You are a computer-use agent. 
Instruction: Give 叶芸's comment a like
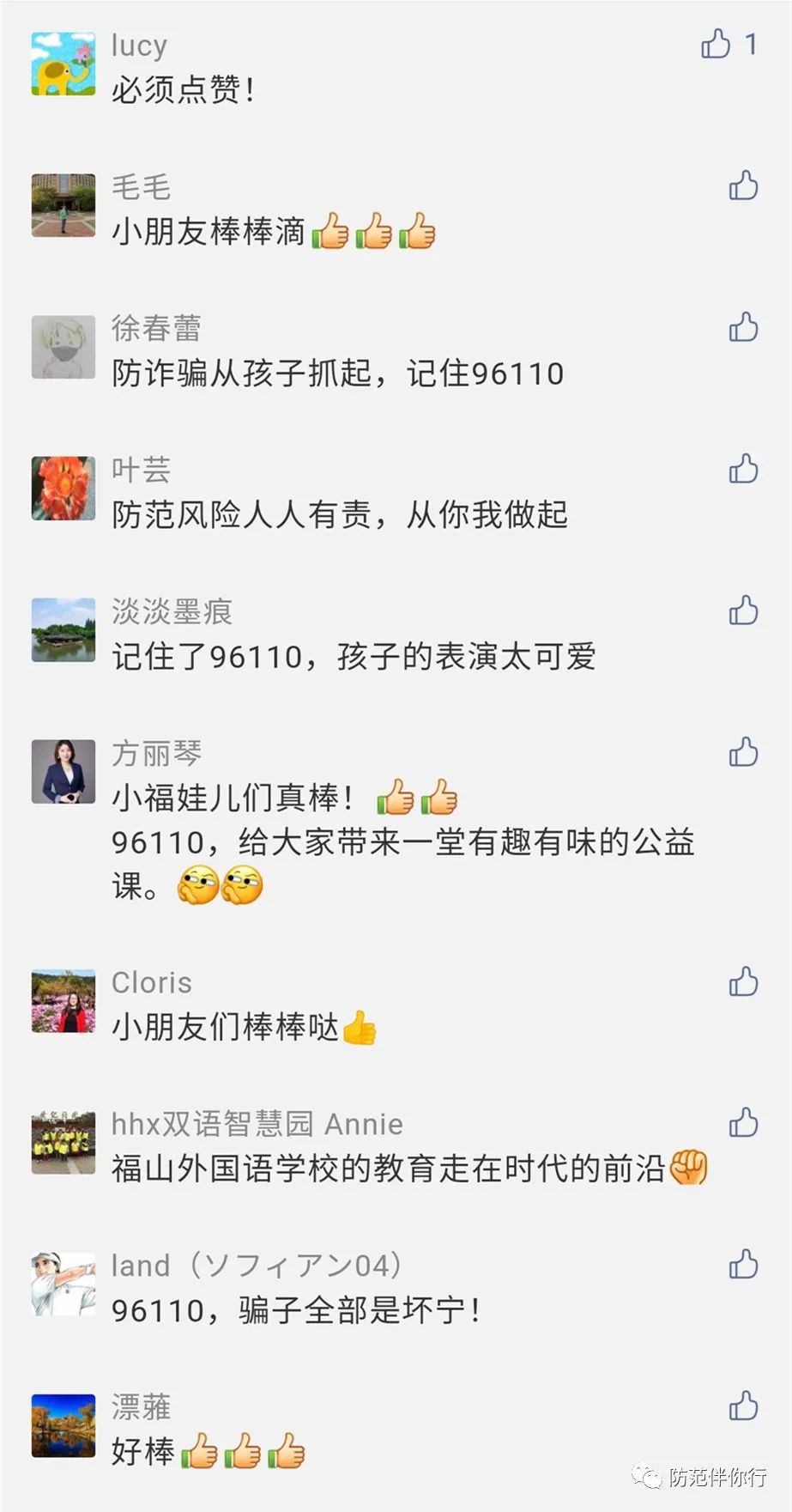pyautogui.click(x=743, y=469)
